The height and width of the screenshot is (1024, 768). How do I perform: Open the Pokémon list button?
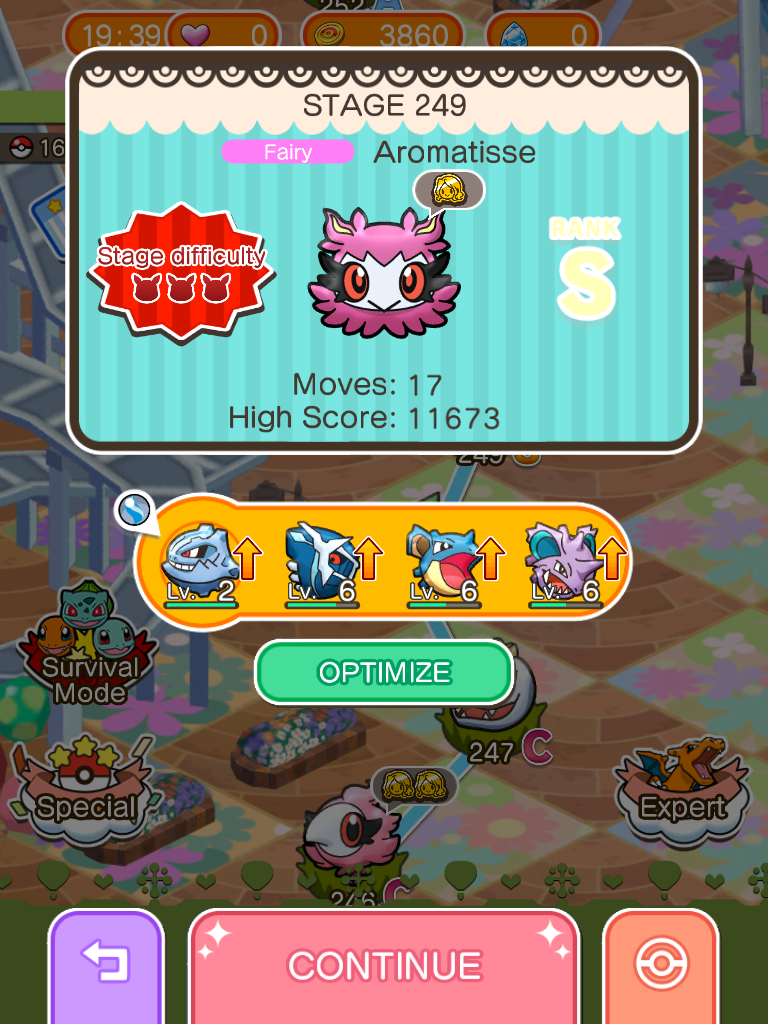click(x=661, y=966)
